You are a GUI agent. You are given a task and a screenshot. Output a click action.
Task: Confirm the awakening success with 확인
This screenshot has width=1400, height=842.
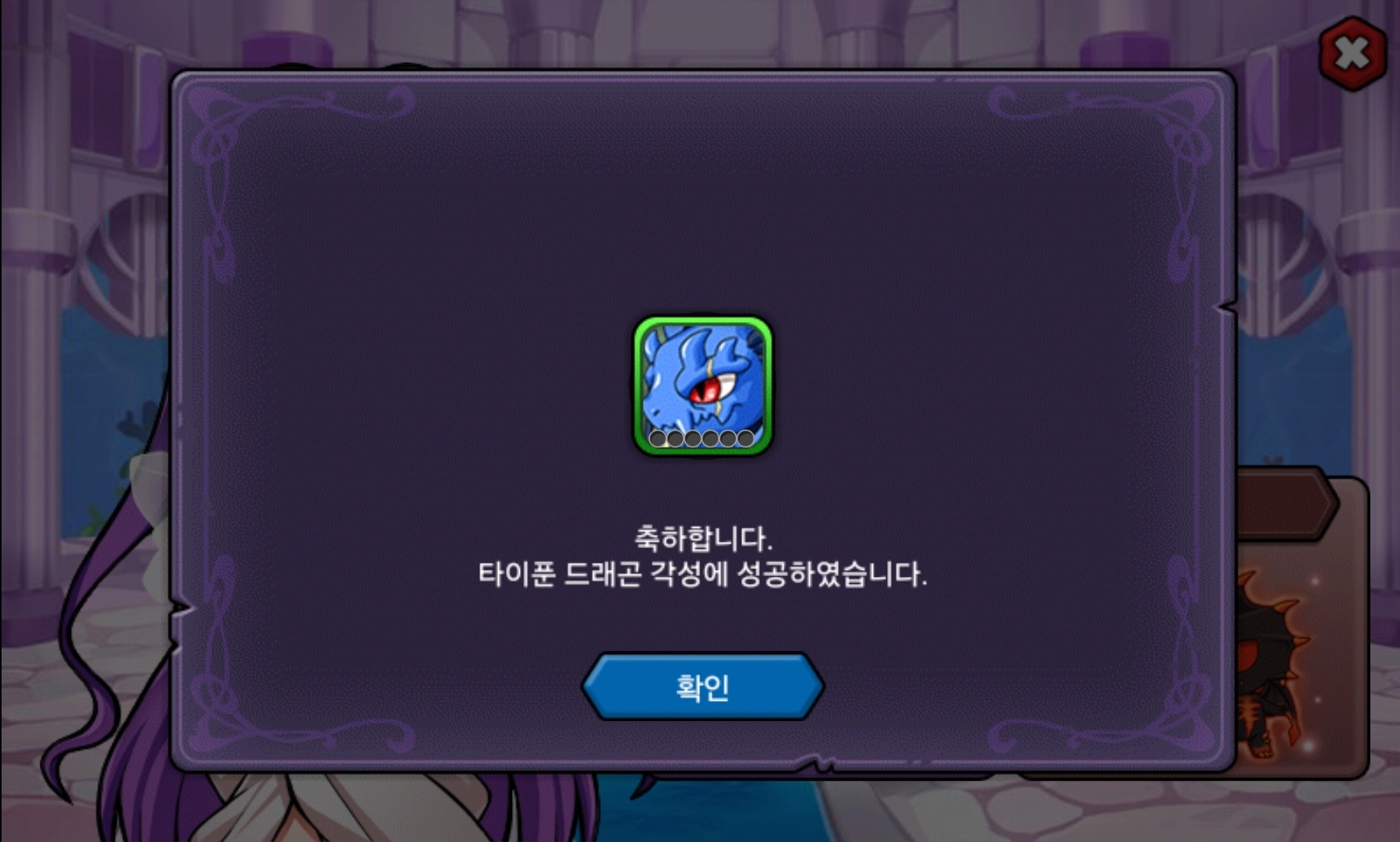tap(702, 687)
